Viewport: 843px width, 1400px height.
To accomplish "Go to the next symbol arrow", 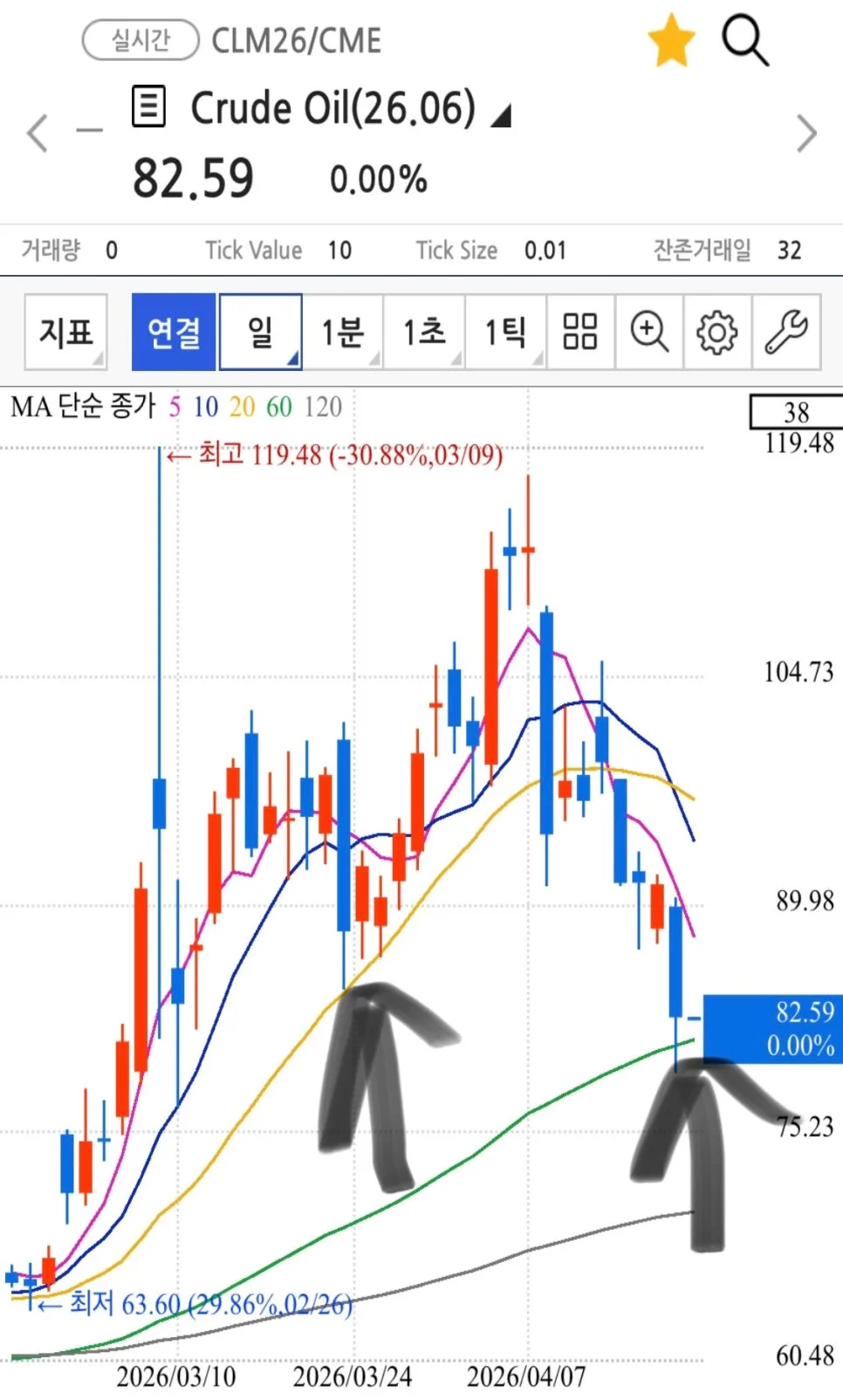I will point(807,134).
